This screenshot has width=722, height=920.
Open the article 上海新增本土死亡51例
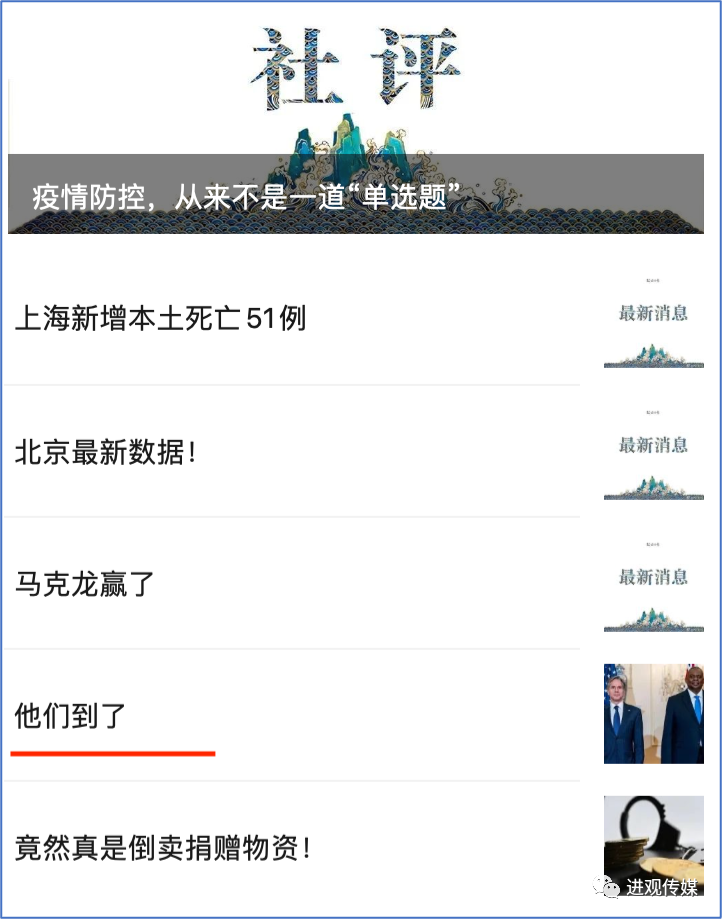point(160,319)
